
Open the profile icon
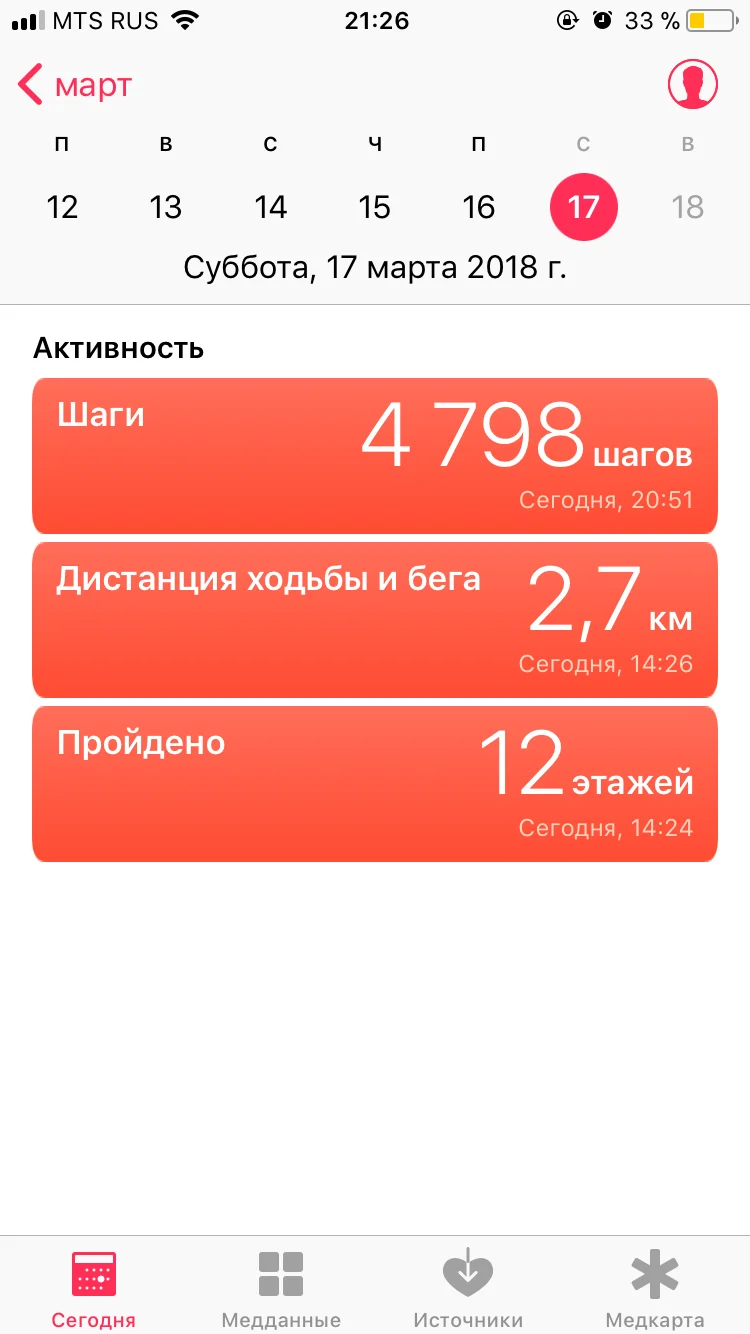[692, 85]
